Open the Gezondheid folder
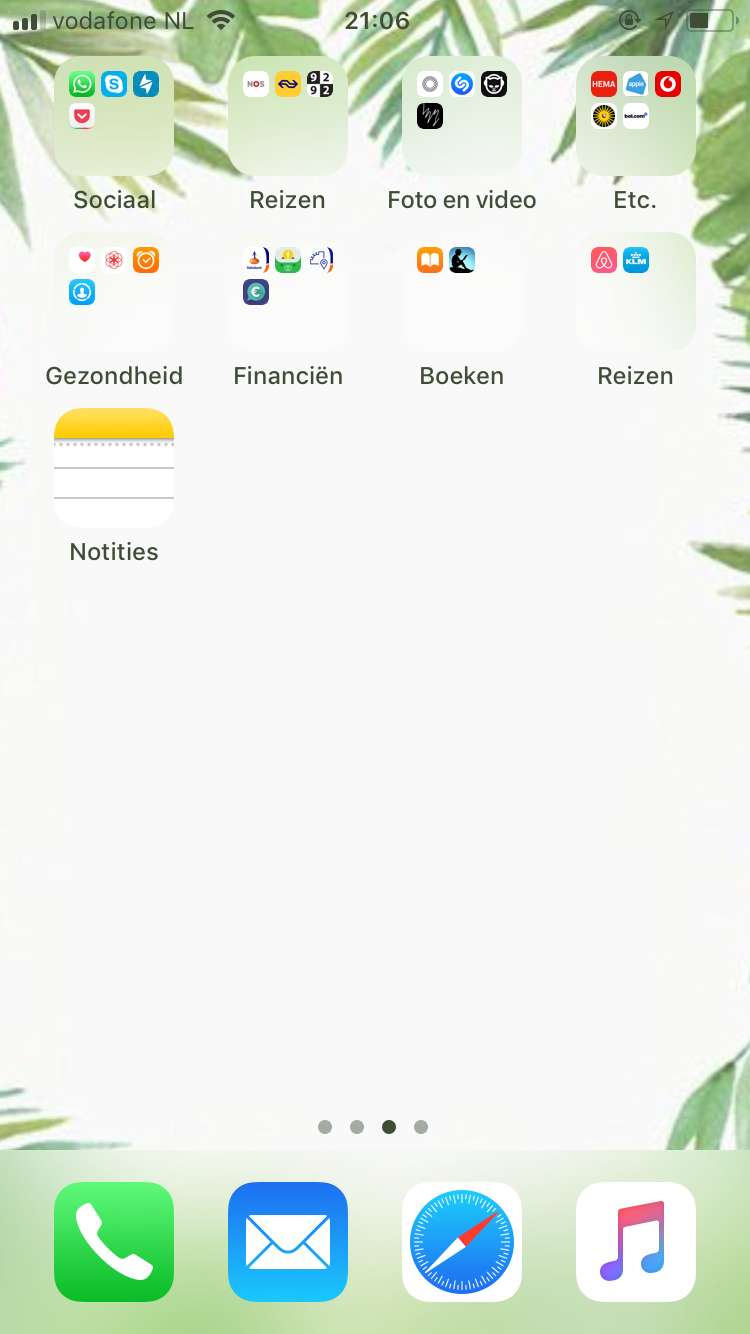This screenshot has height=1334, width=750. click(114, 292)
